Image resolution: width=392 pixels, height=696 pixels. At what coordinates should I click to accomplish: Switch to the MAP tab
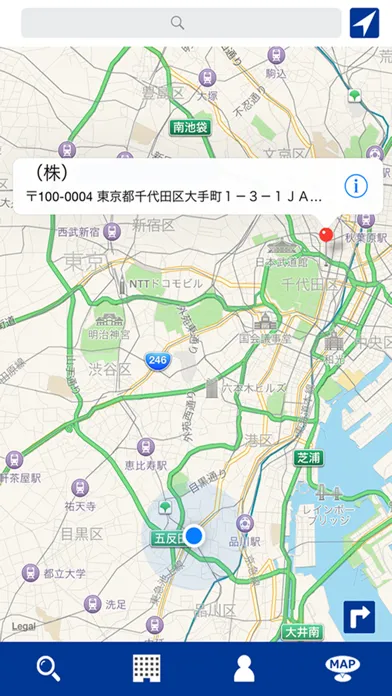[343, 668]
